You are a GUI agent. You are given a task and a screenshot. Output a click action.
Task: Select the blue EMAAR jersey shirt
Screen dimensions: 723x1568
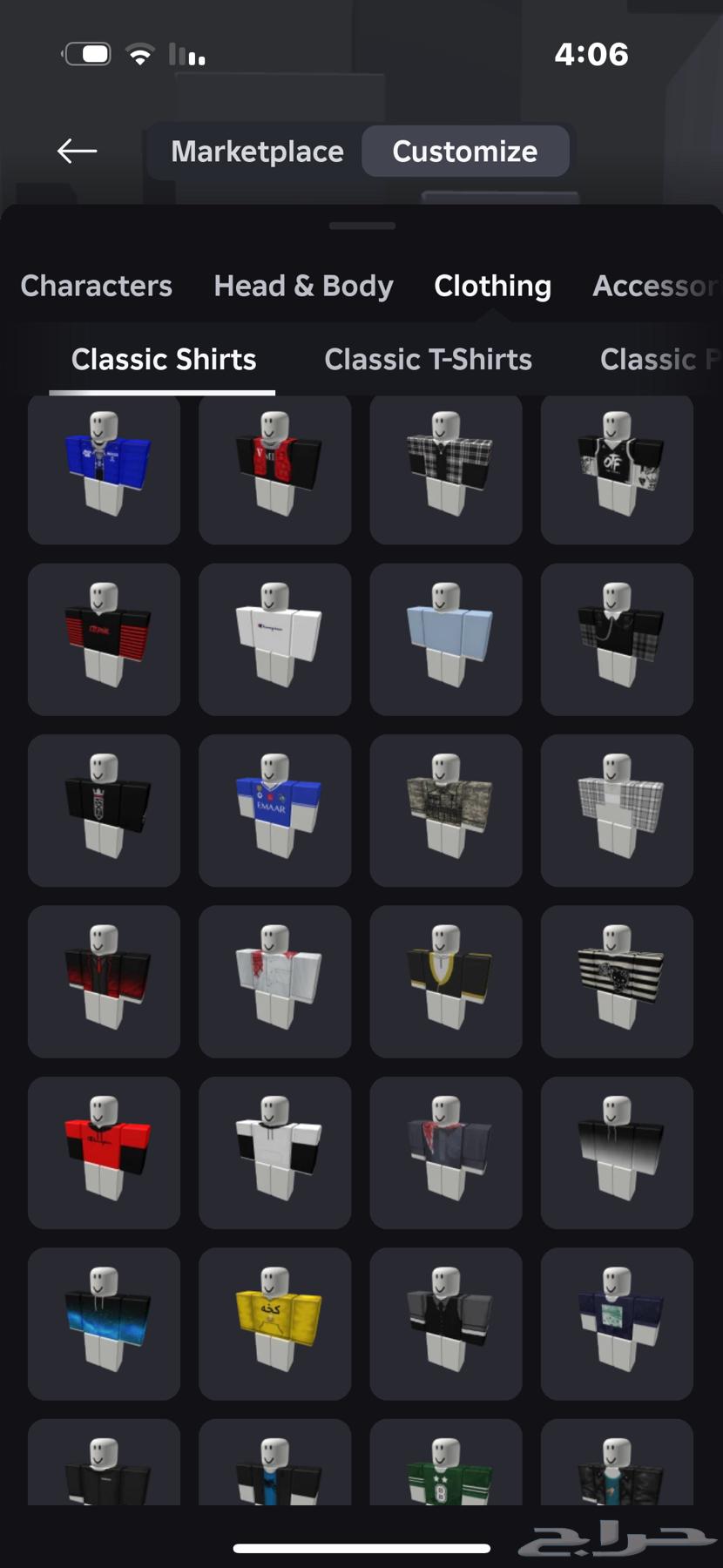pyautogui.click(x=274, y=810)
